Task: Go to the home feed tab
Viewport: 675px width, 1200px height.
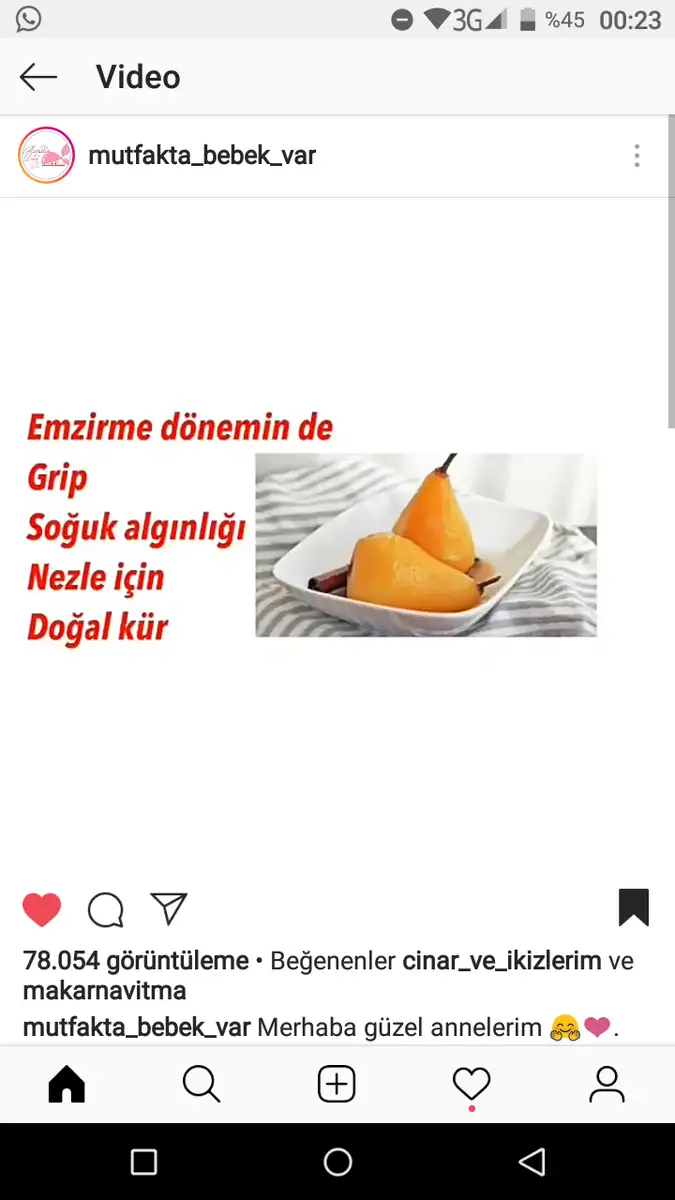Action: point(67,1084)
